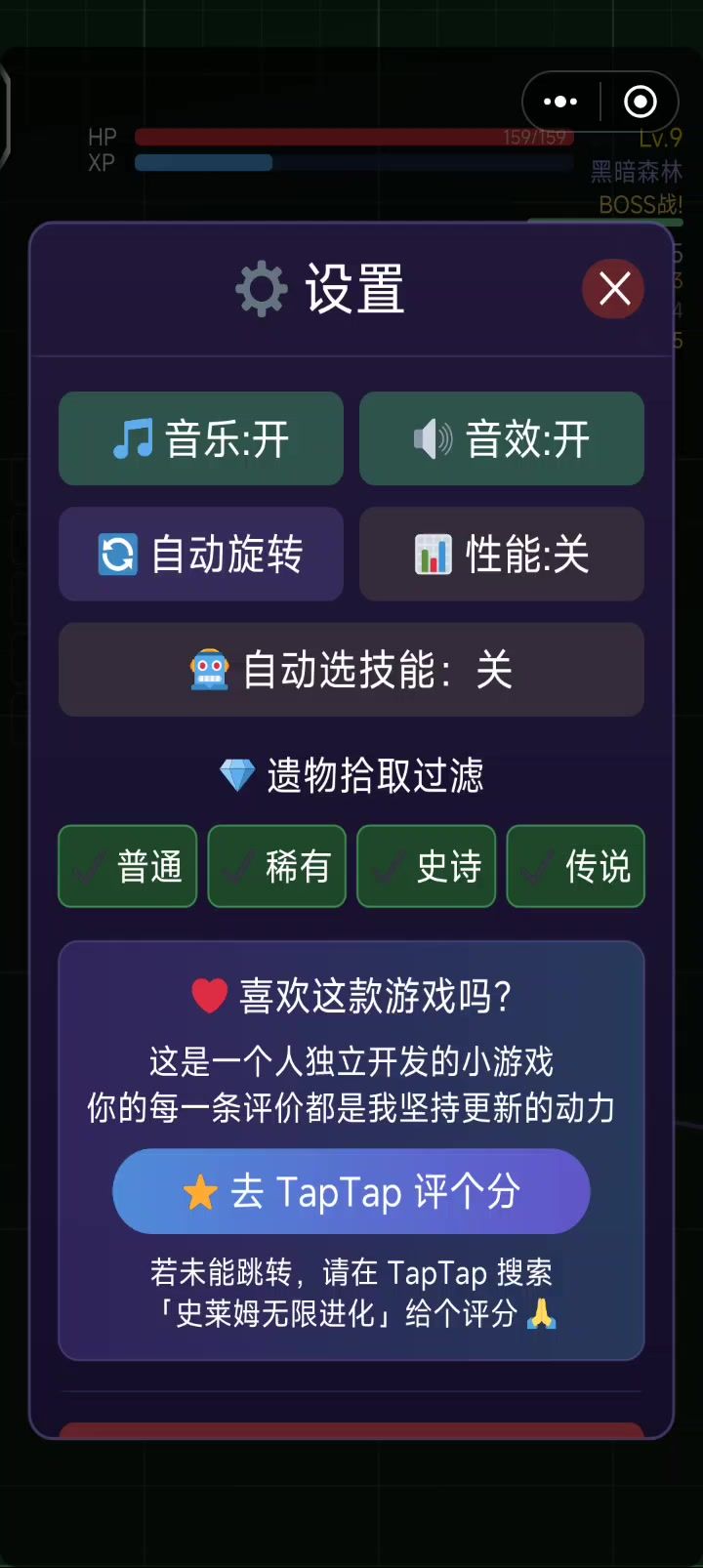
Task: Close the mini-program with the circle button
Action: (x=641, y=102)
